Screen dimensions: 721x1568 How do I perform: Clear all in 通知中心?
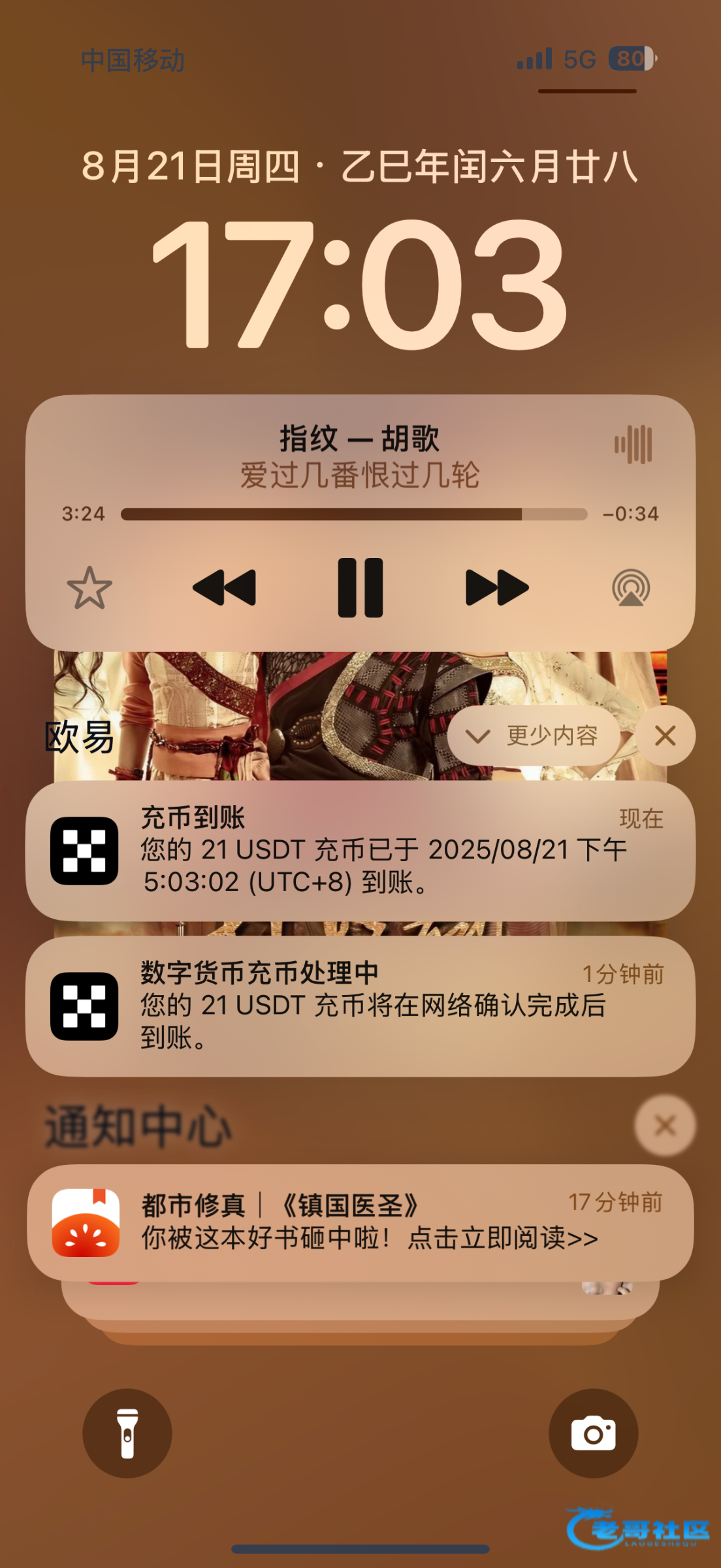[665, 1125]
